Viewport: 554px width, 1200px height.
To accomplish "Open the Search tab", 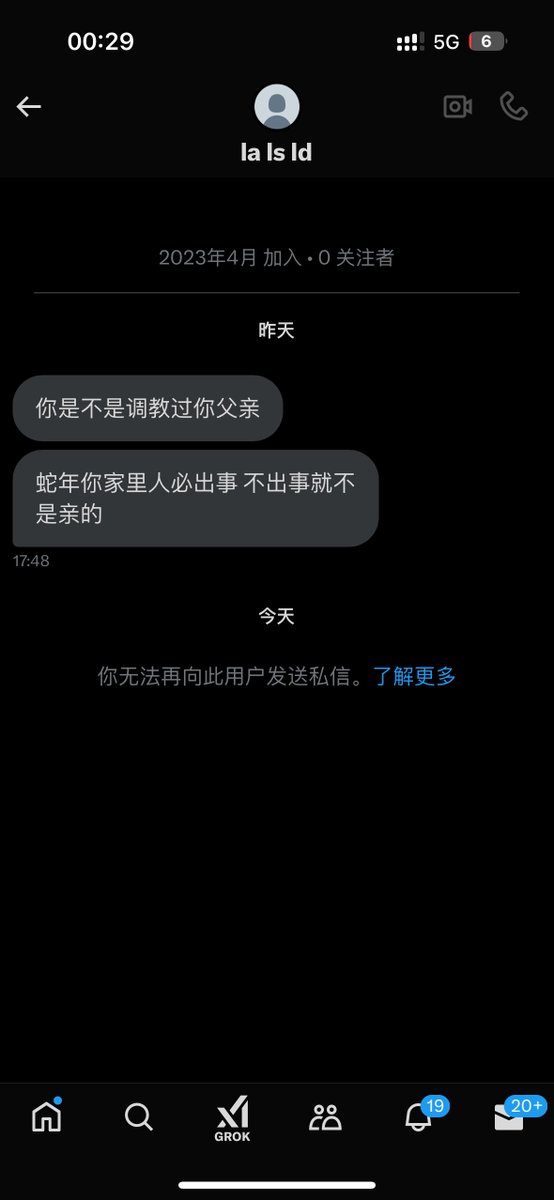I will pos(139,1117).
